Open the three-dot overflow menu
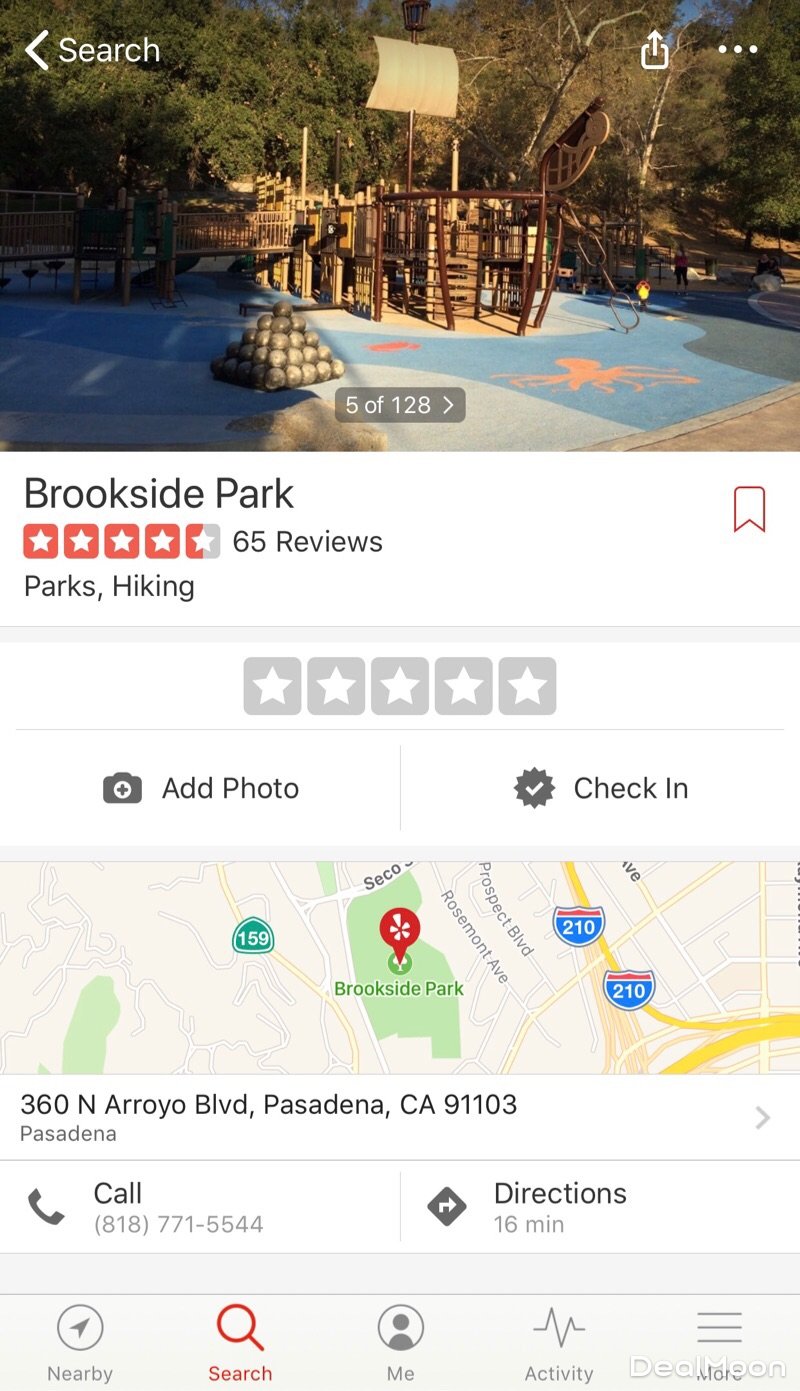The image size is (800, 1391). [738, 49]
